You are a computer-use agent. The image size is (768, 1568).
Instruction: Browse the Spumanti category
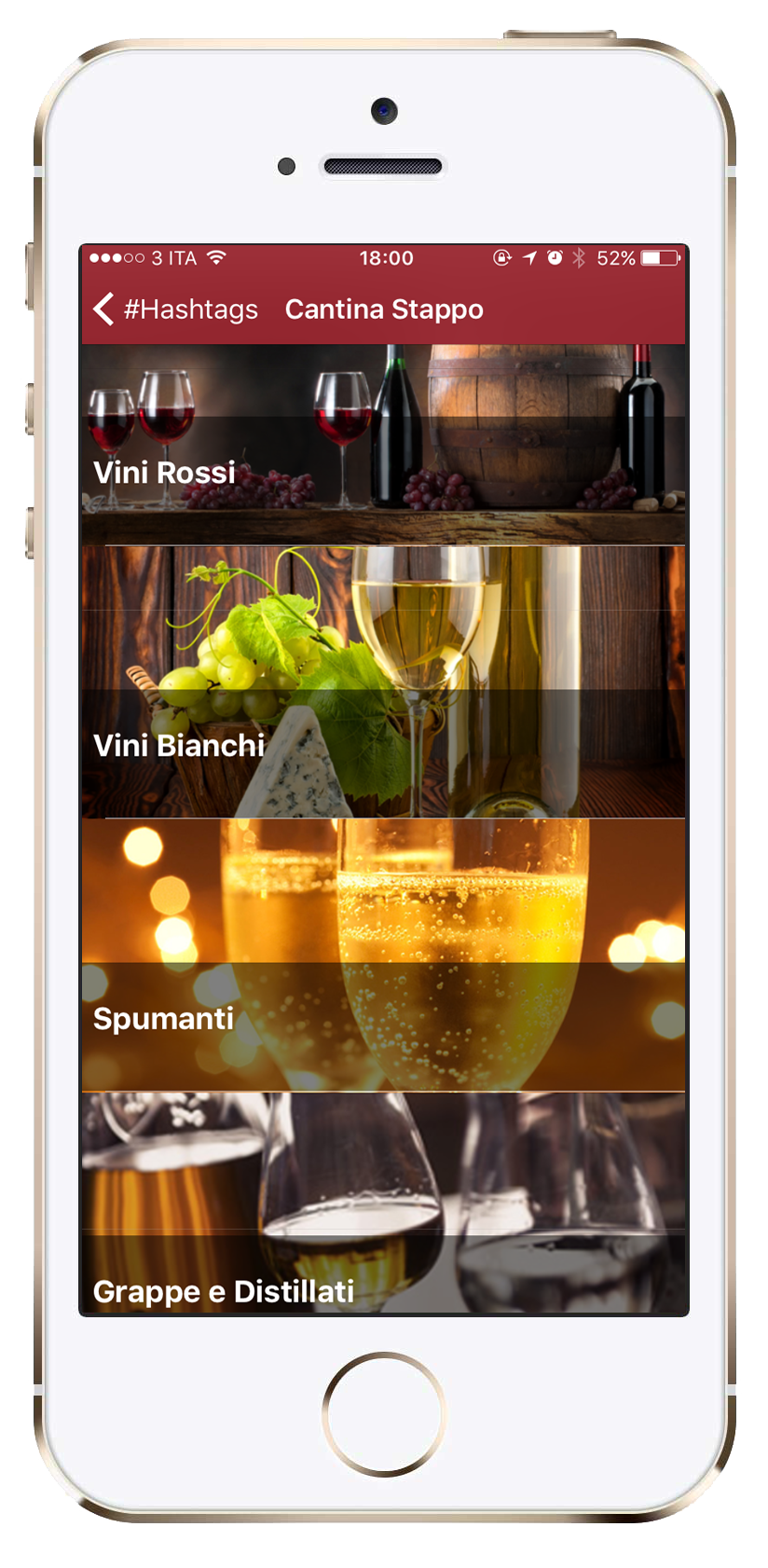pyautogui.click(x=383, y=956)
